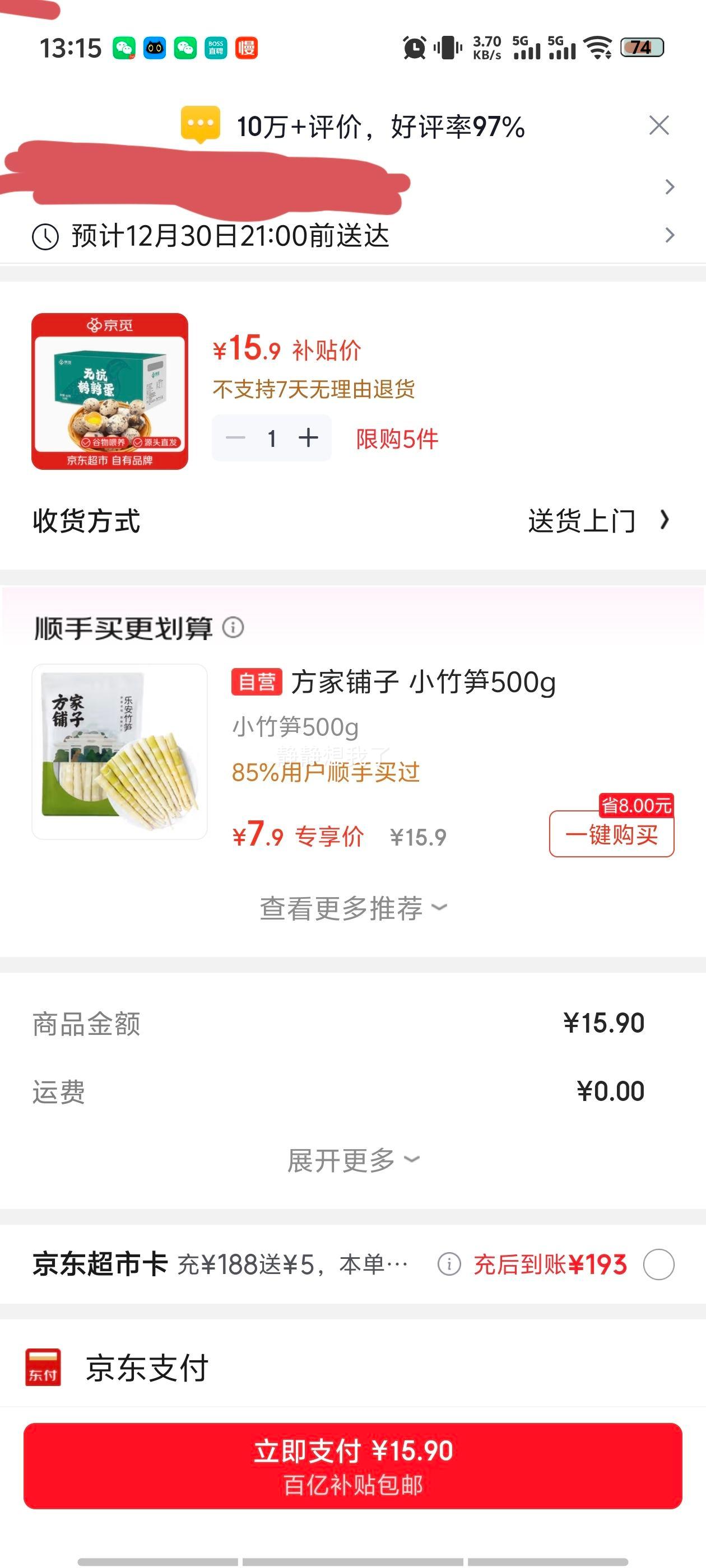Image resolution: width=706 pixels, height=1568 pixels.
Task: Open the BOSS直聘 app icon in status bar
Action: (215, 47)
